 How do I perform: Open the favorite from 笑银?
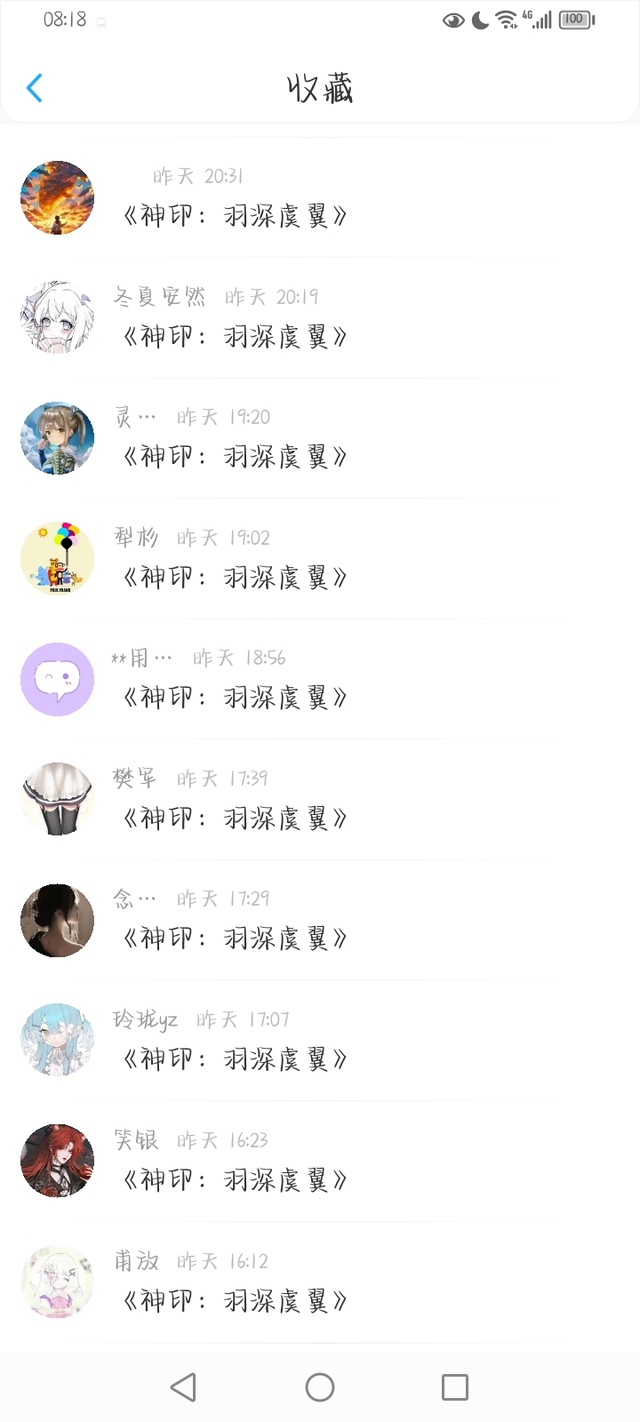coord(234,1180)
